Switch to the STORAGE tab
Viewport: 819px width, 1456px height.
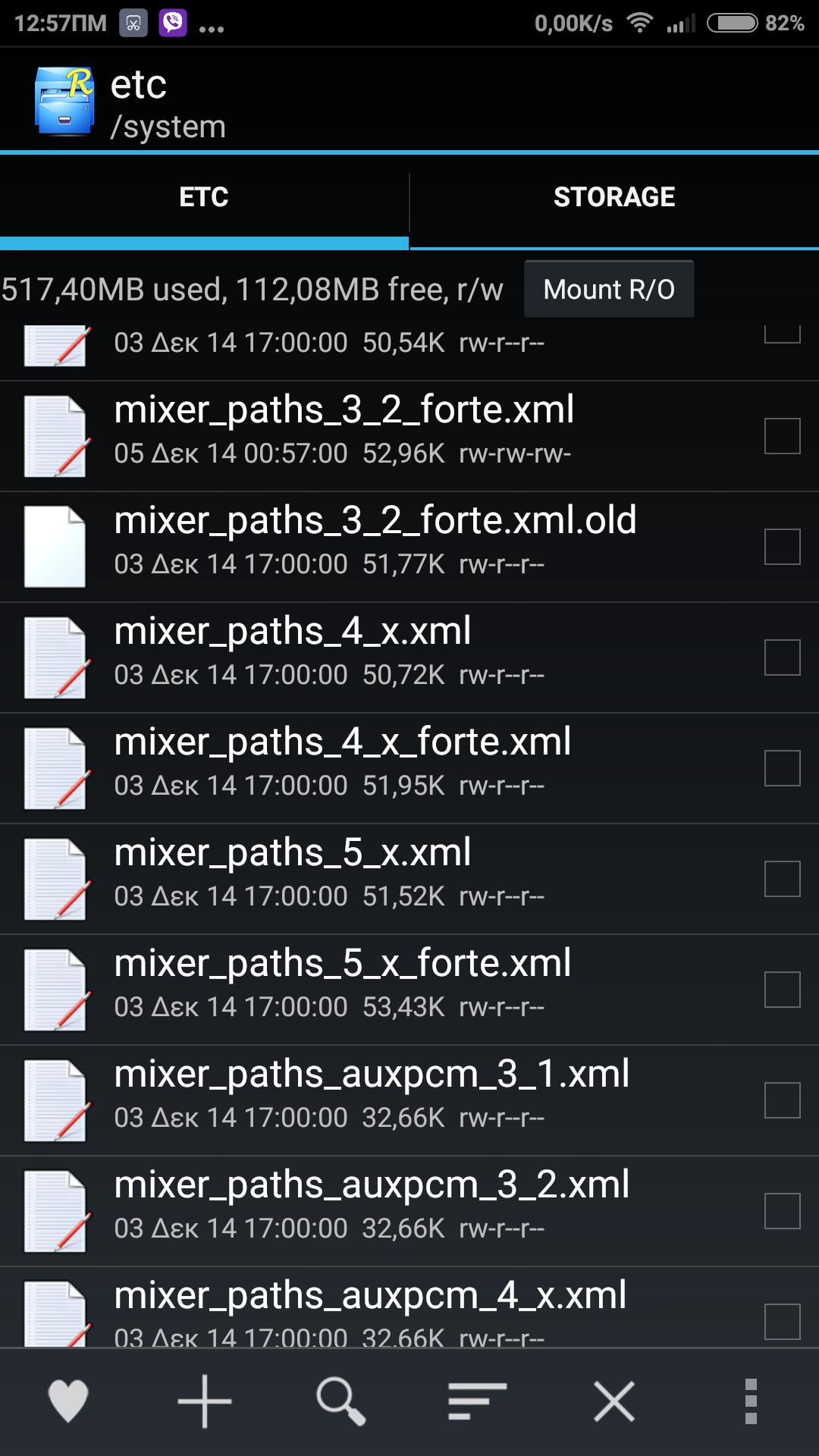click(x=614, y=197)
